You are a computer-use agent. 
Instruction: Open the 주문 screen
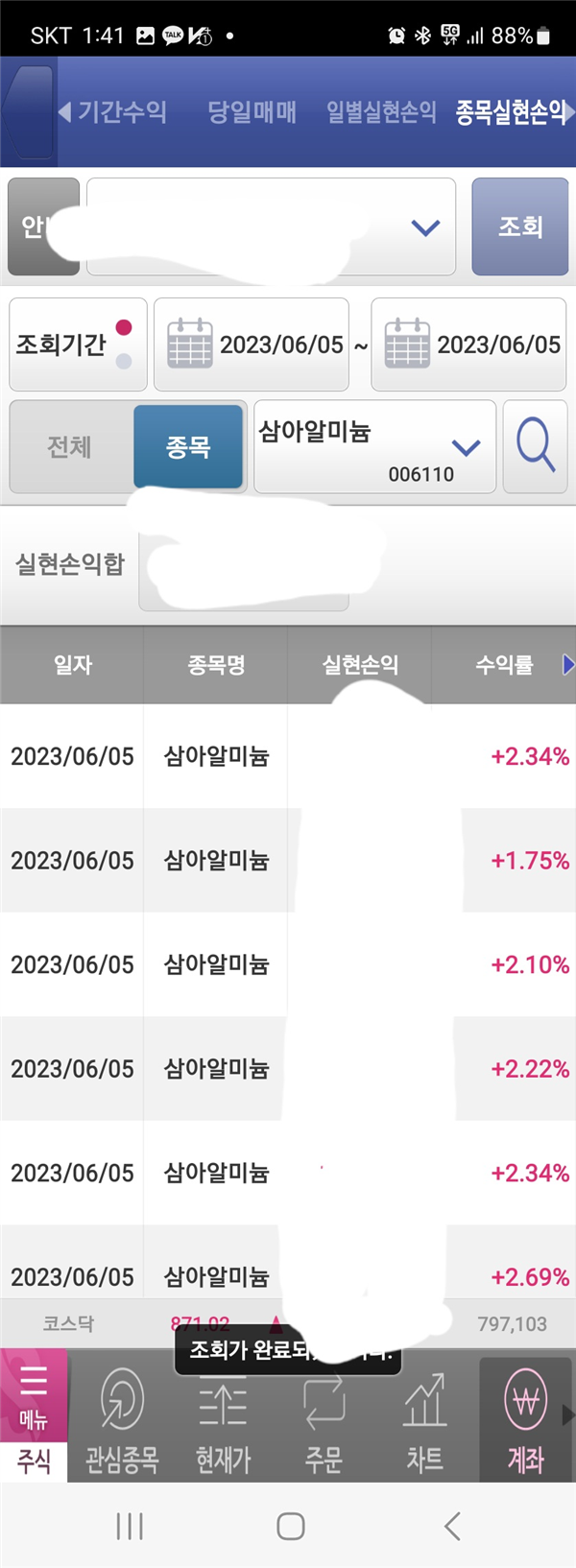[x=324, y=1416]
